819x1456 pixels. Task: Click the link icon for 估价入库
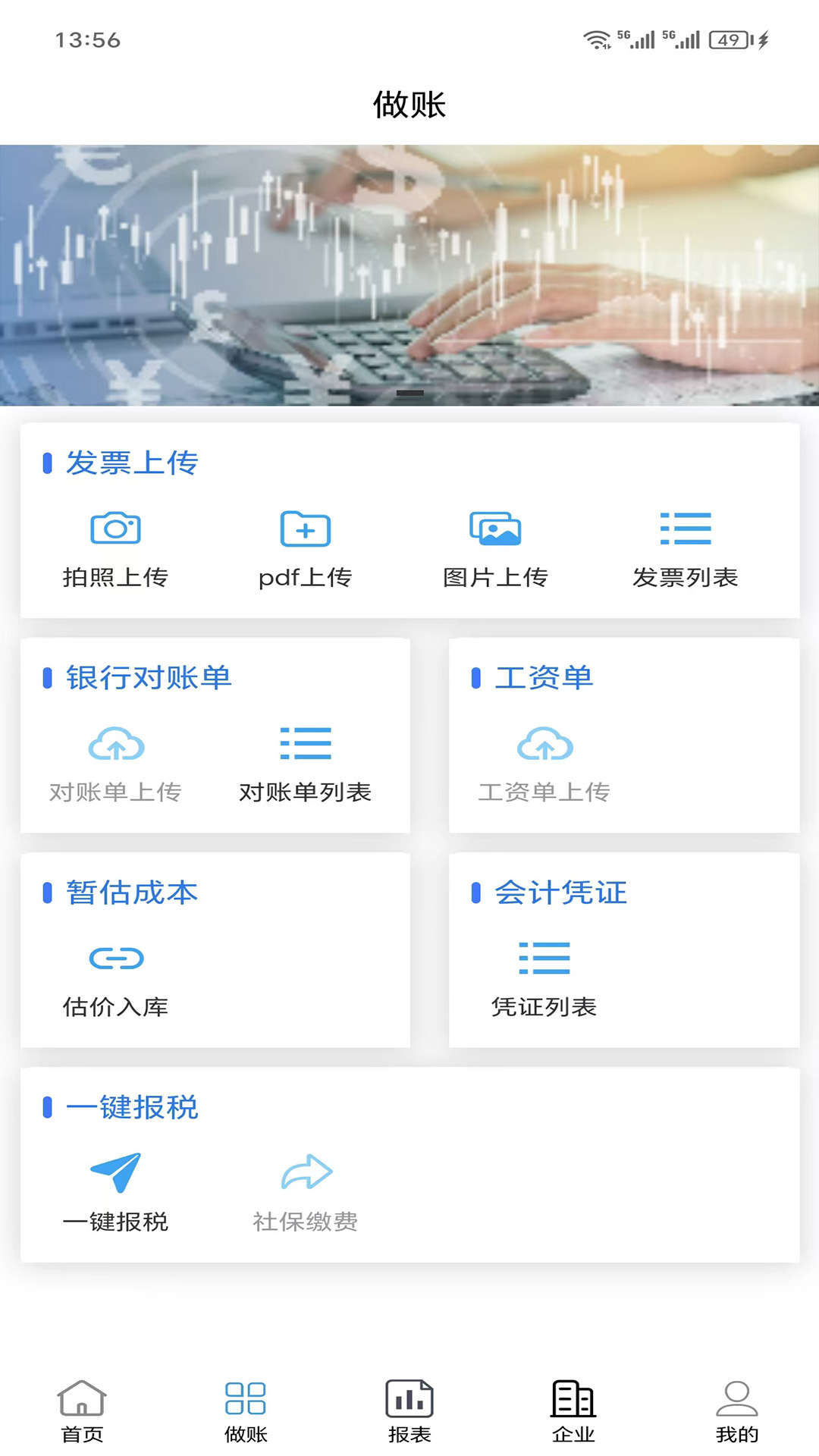115,958
